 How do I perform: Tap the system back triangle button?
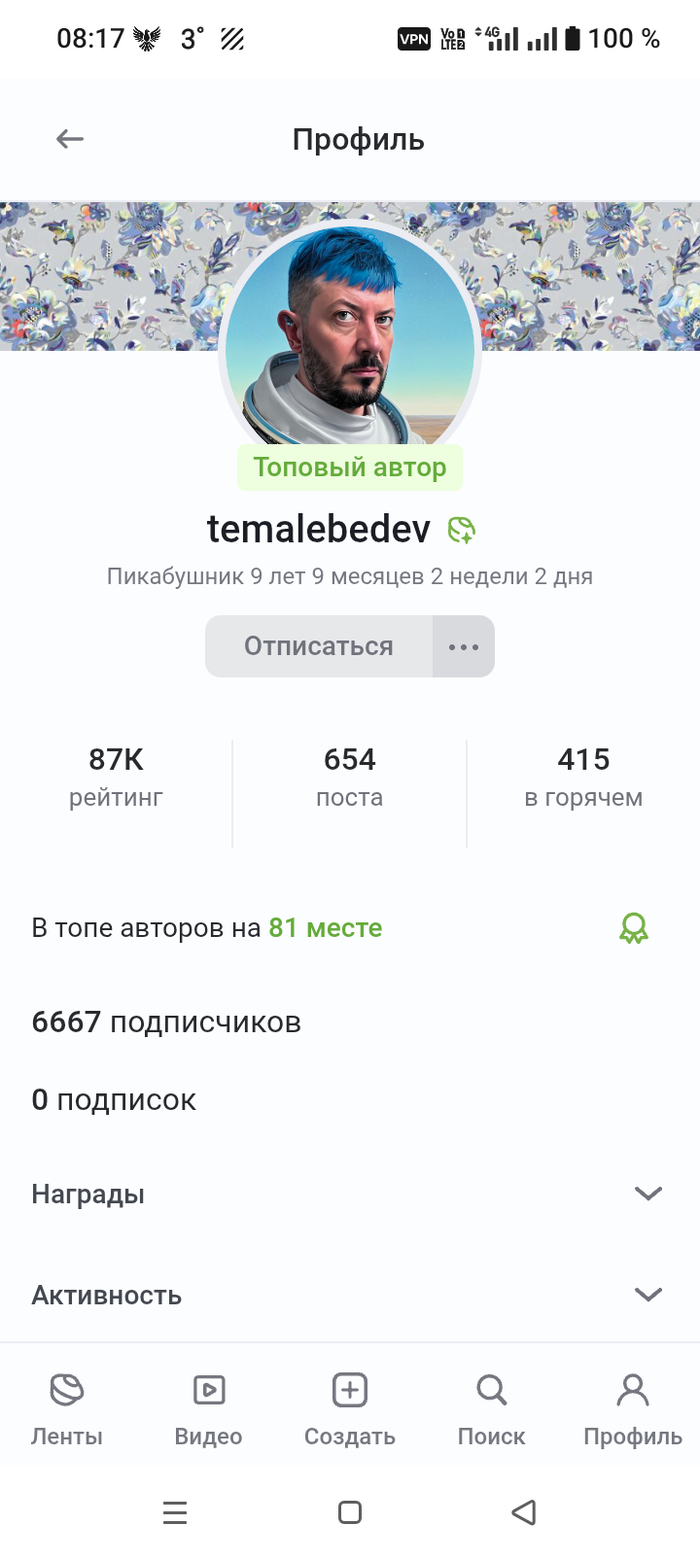523,1512
